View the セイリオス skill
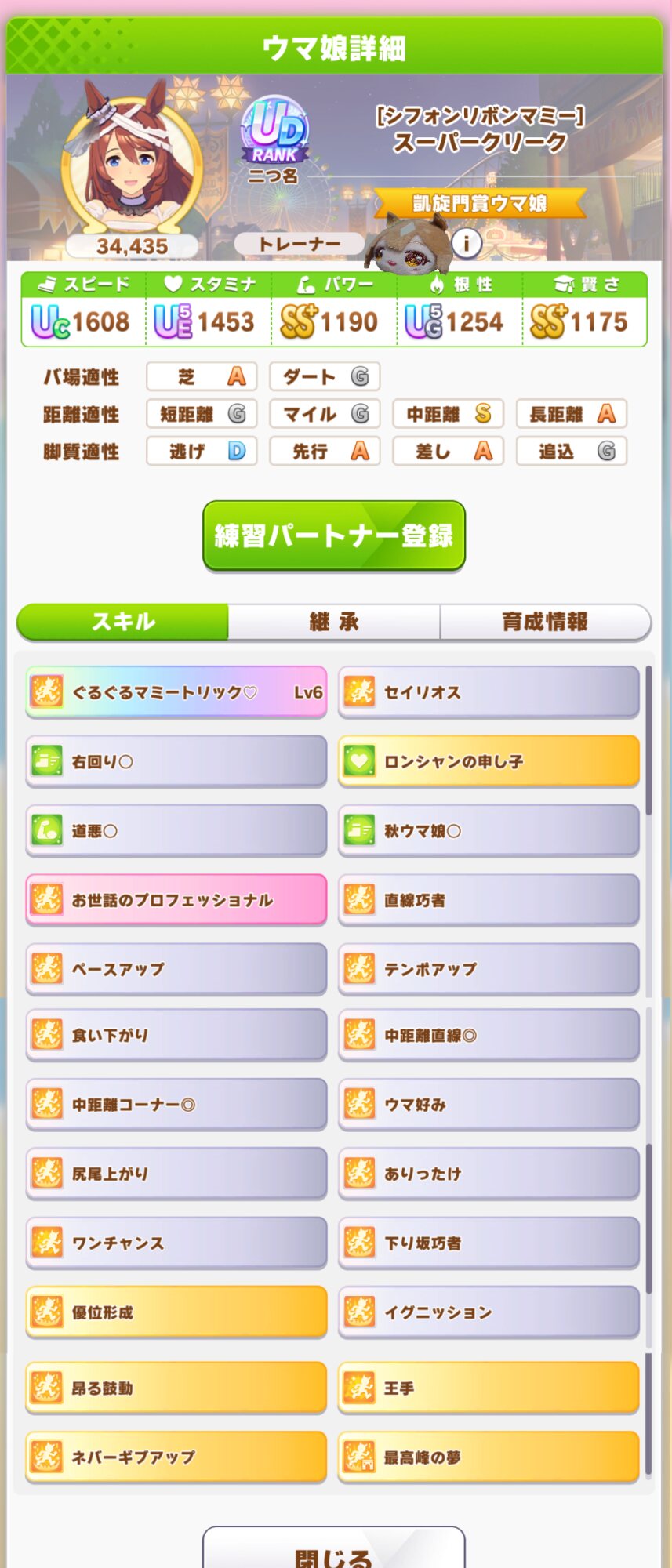This screenshot has height=1568, width=672. (x=489, y=692)
